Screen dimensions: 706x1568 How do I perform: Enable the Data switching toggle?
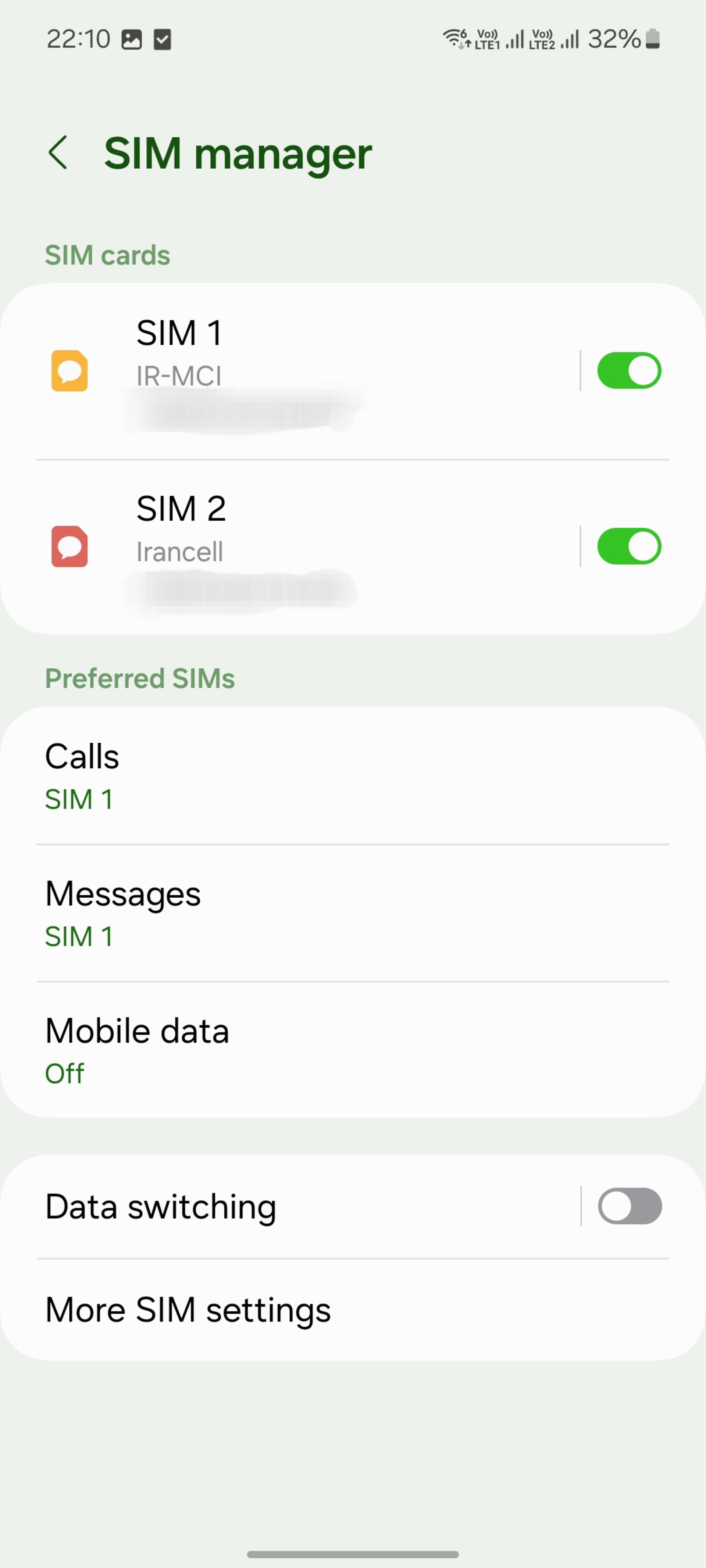[x=630, y=1206]
